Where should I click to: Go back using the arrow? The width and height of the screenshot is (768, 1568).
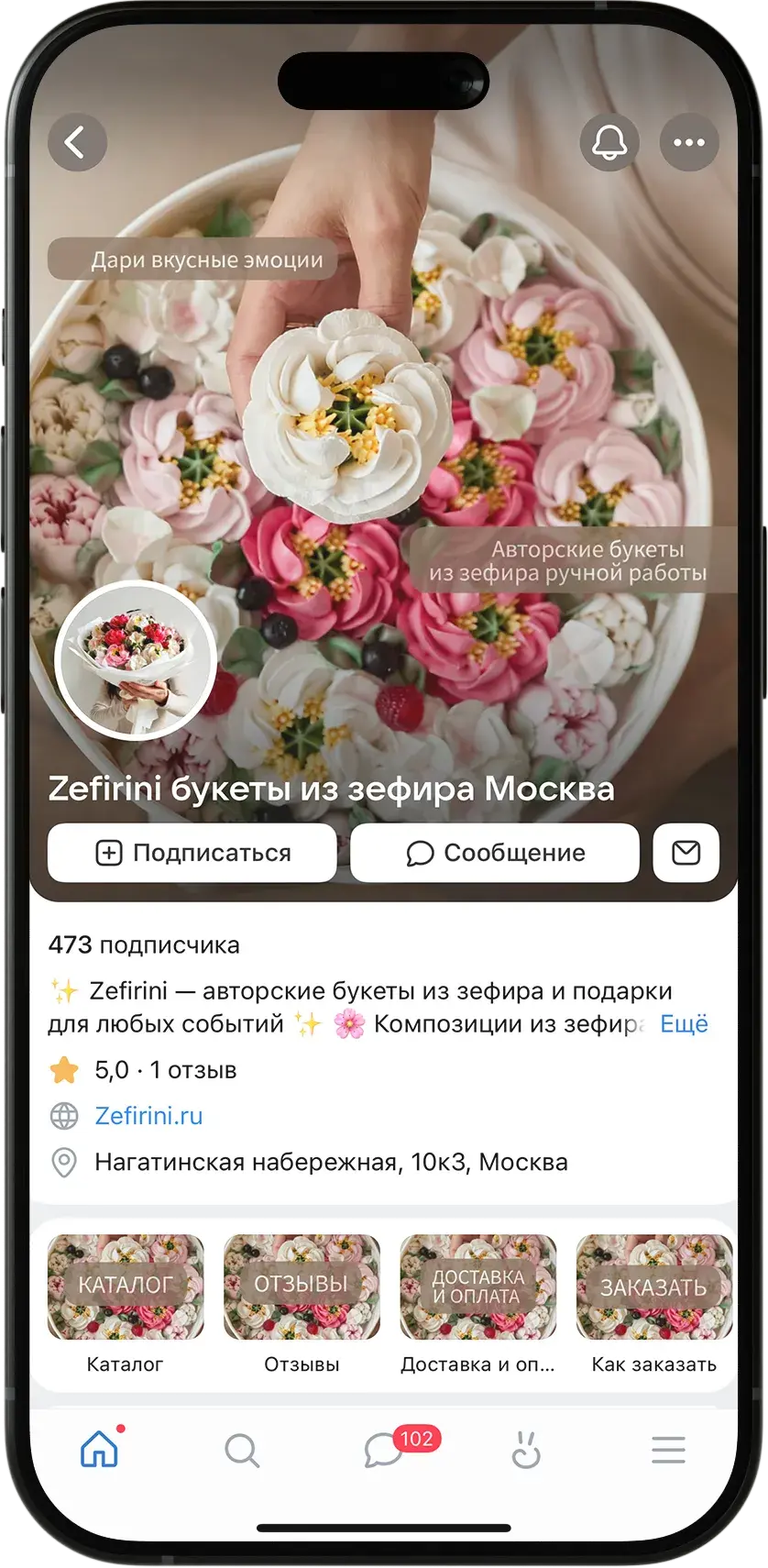77,142
